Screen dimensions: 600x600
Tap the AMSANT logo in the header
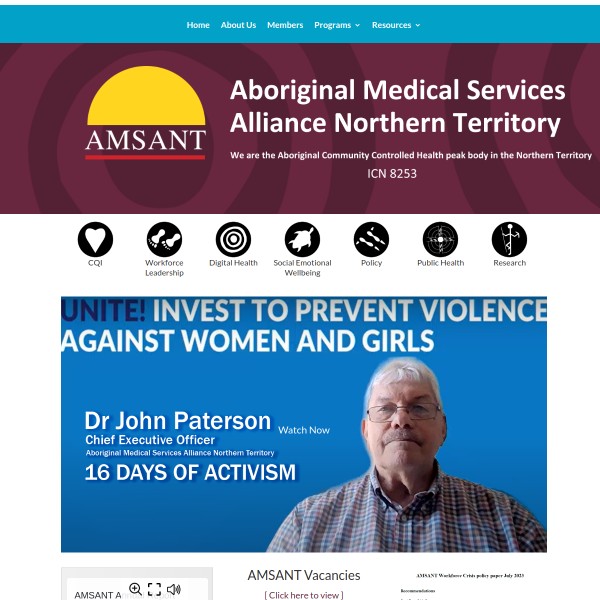pyautogui.click(x=146, y=113)
